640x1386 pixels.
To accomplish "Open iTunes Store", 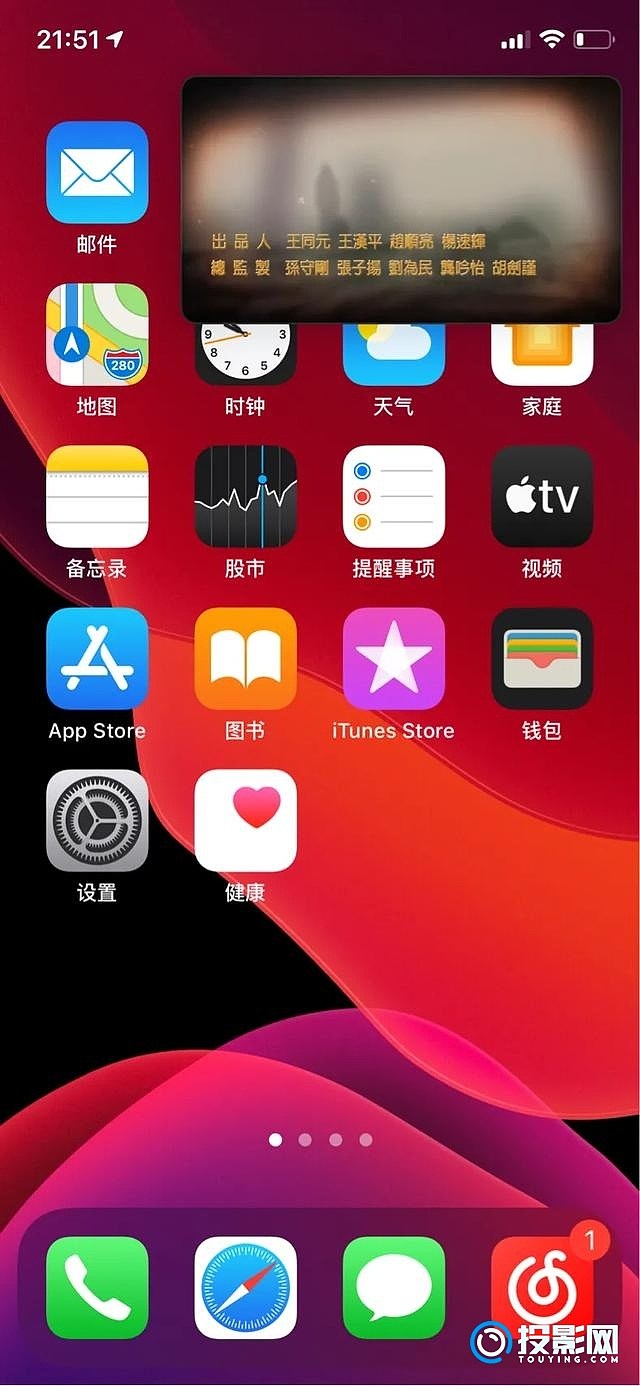I will tap(393, 659).
